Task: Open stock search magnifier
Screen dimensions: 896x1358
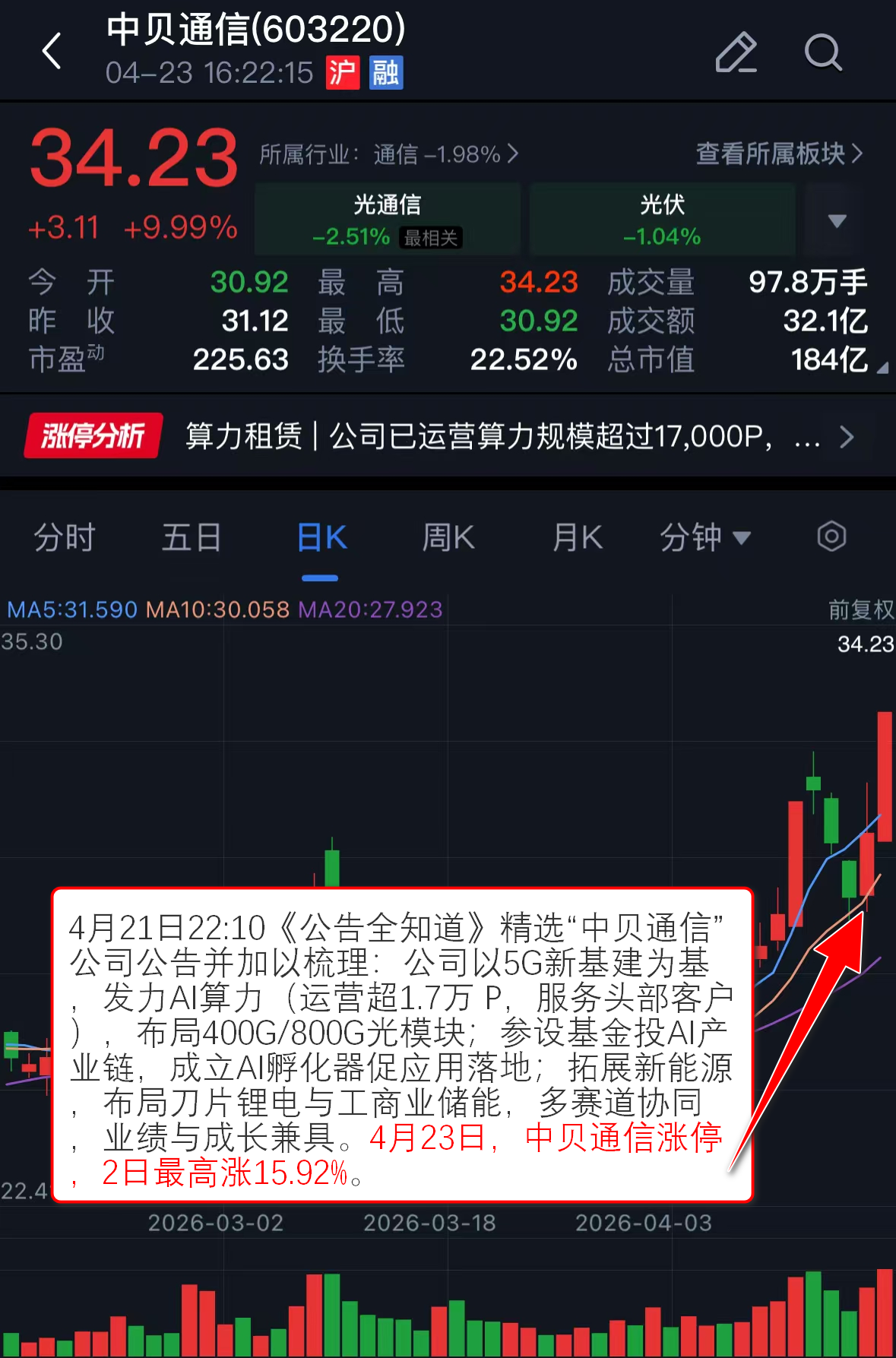Action: 822,52
